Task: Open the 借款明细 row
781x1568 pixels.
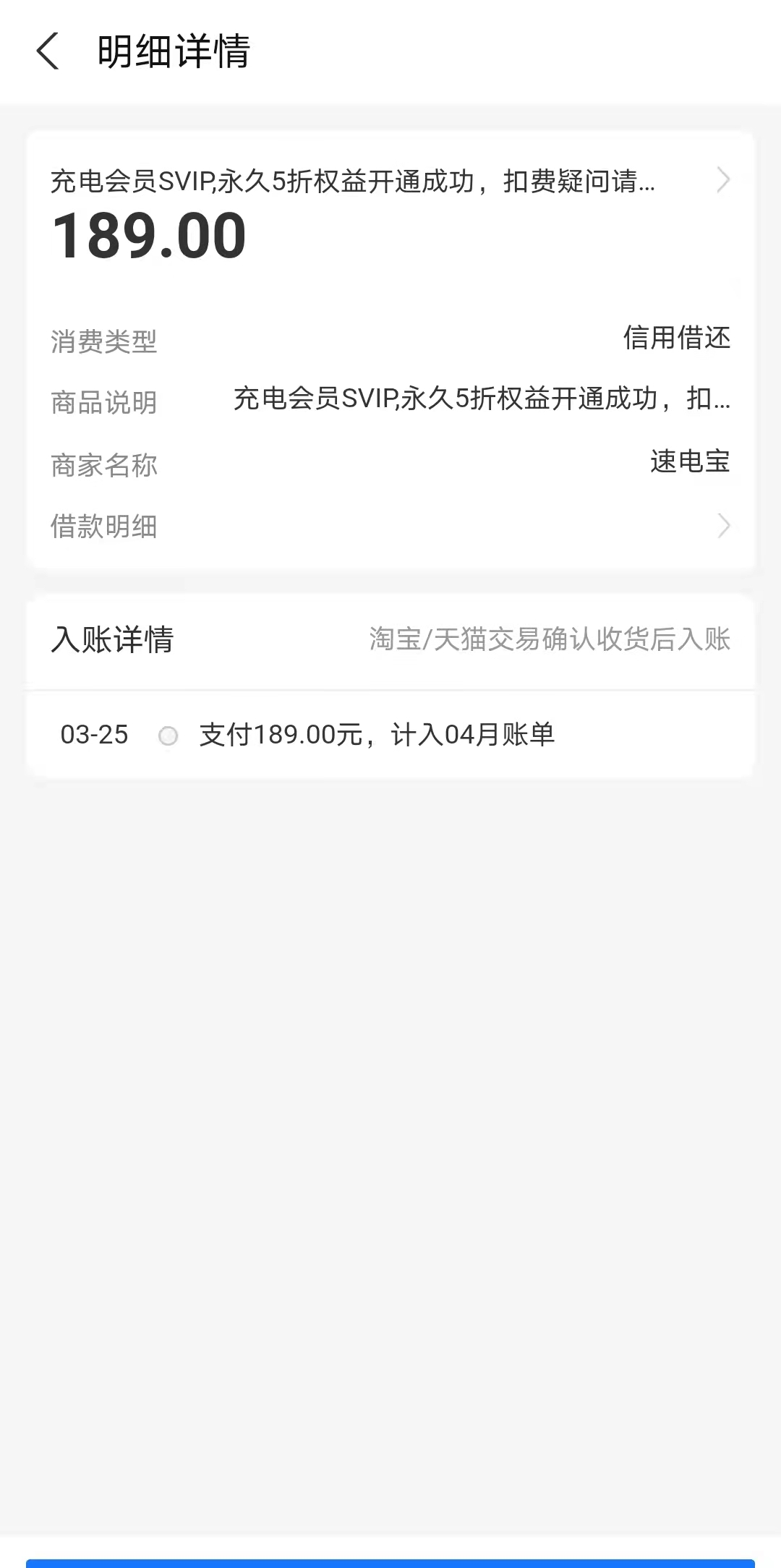Action: pyautogui.click(x=390, y=527)
